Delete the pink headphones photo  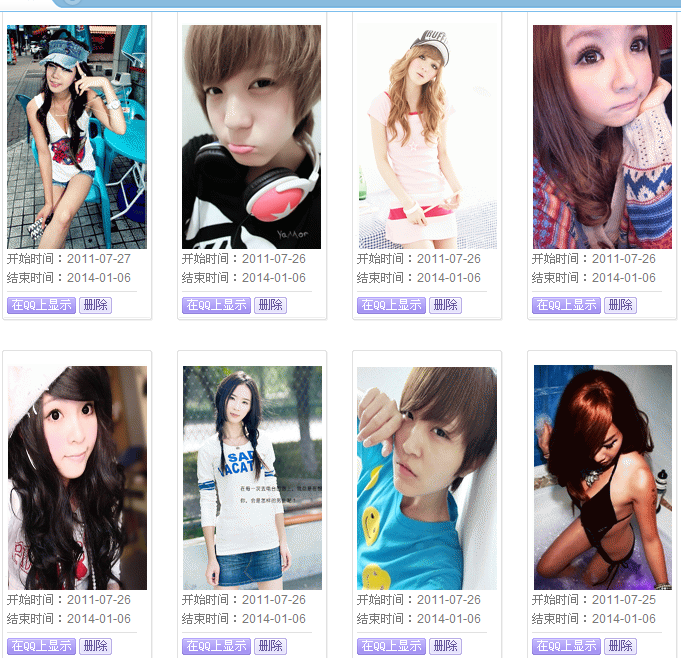(x=270, y=305)
